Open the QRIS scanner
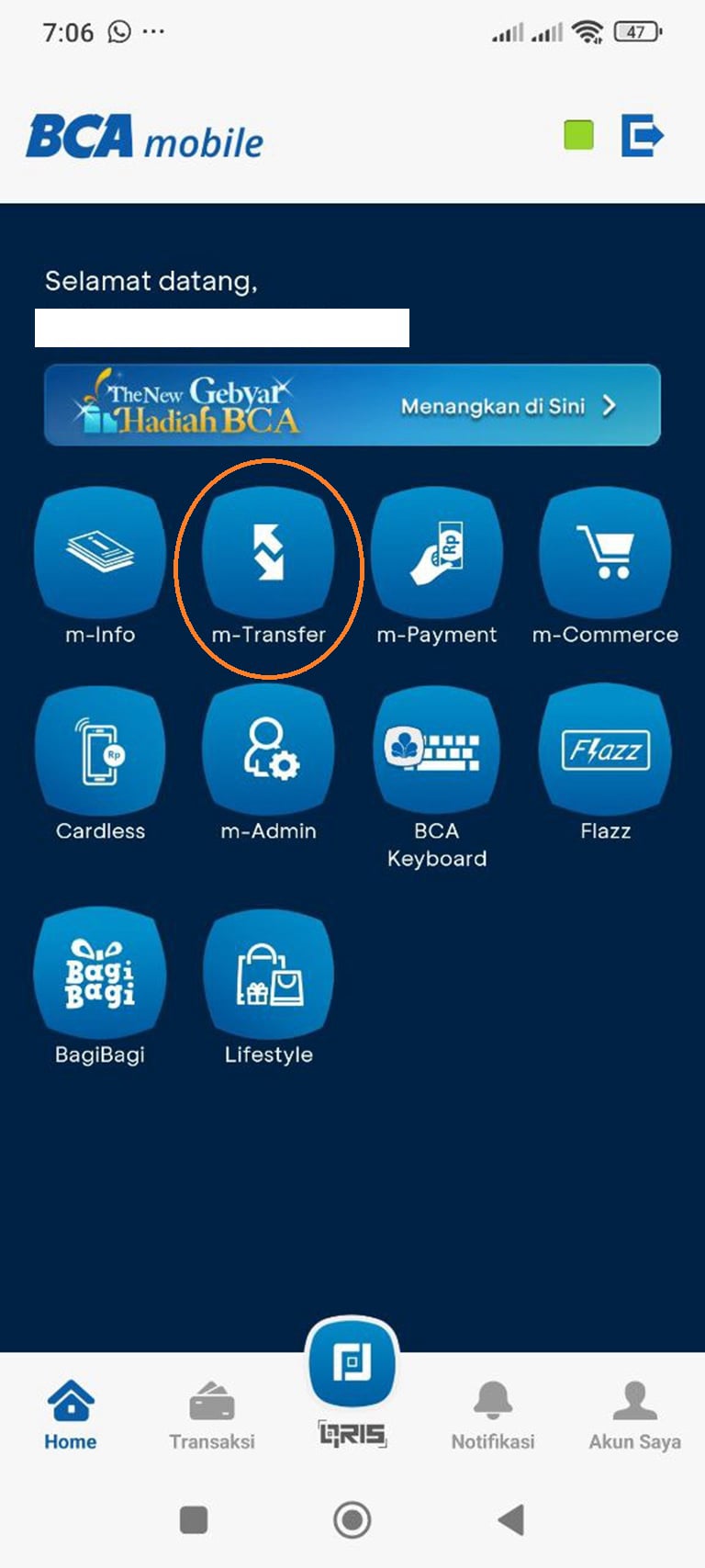This screenshot has height=1568, width=705. point(352,1378)
